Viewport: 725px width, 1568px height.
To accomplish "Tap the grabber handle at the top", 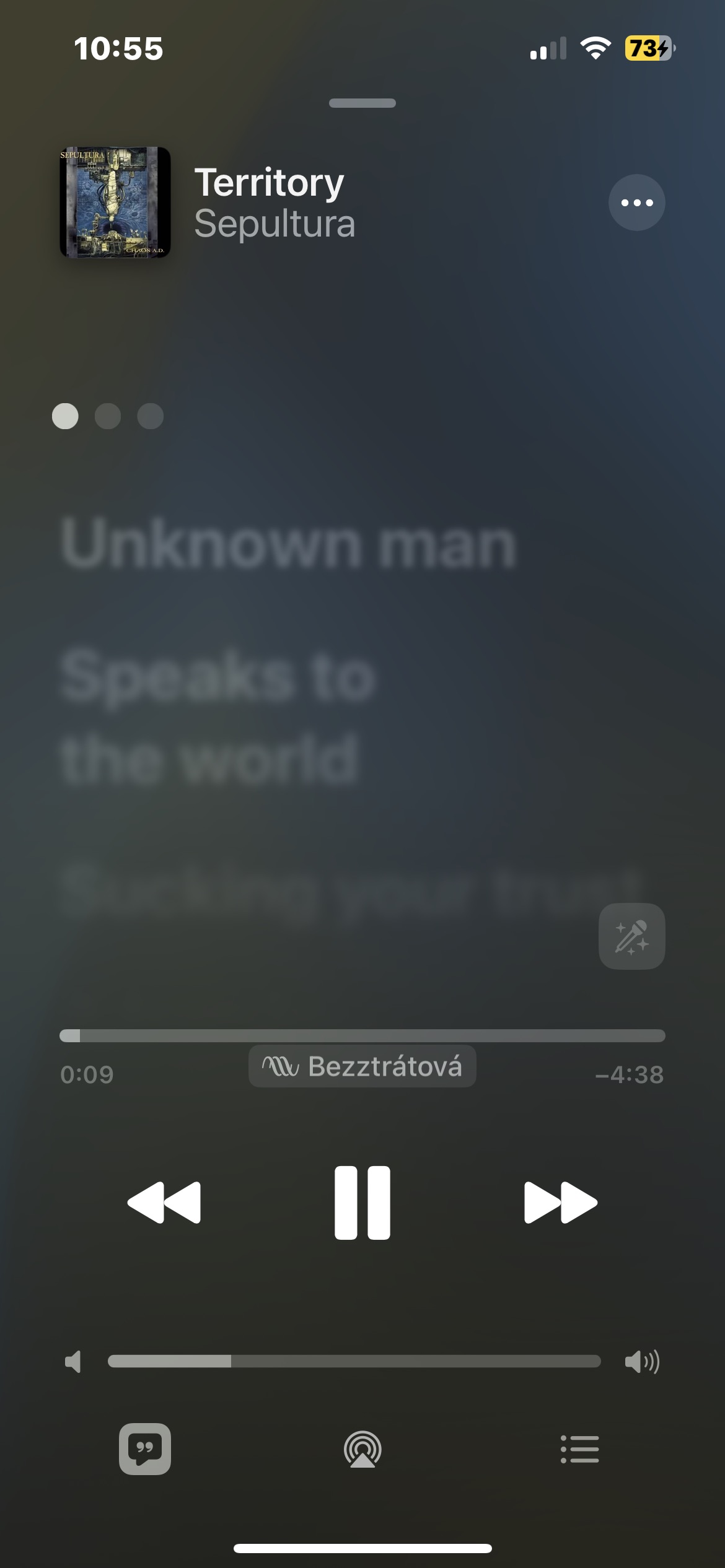I will [x=362, y=103].
